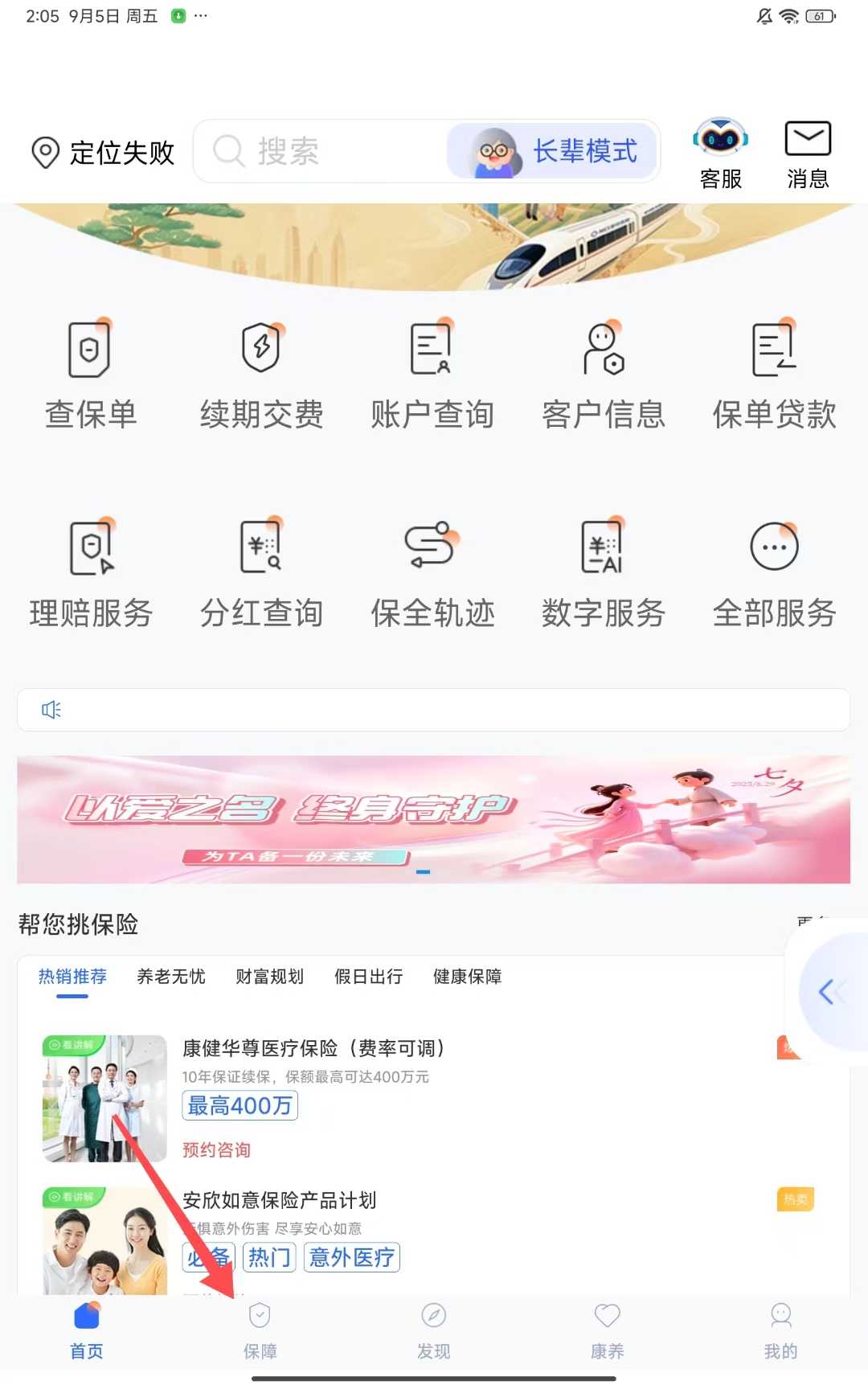
Task: Open 客服 customer service
Action: (720, 154)
